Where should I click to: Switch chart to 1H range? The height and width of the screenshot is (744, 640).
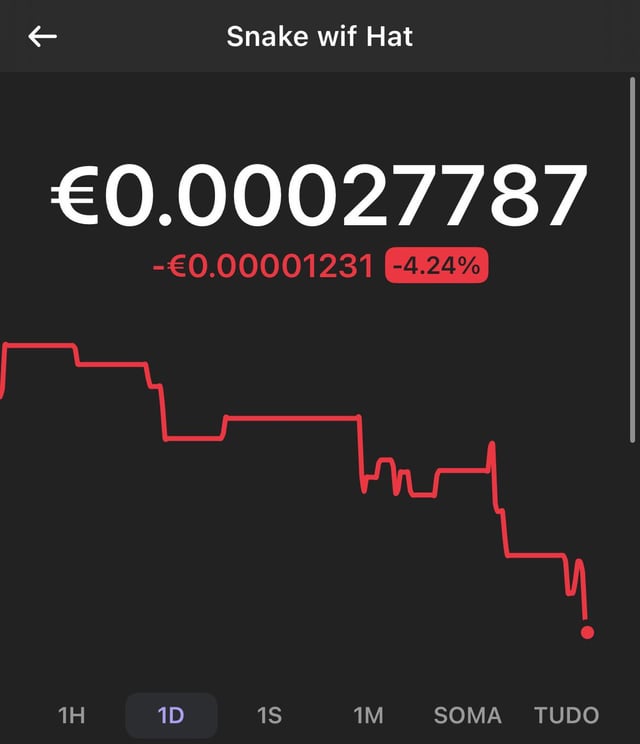tap(72, 715)
